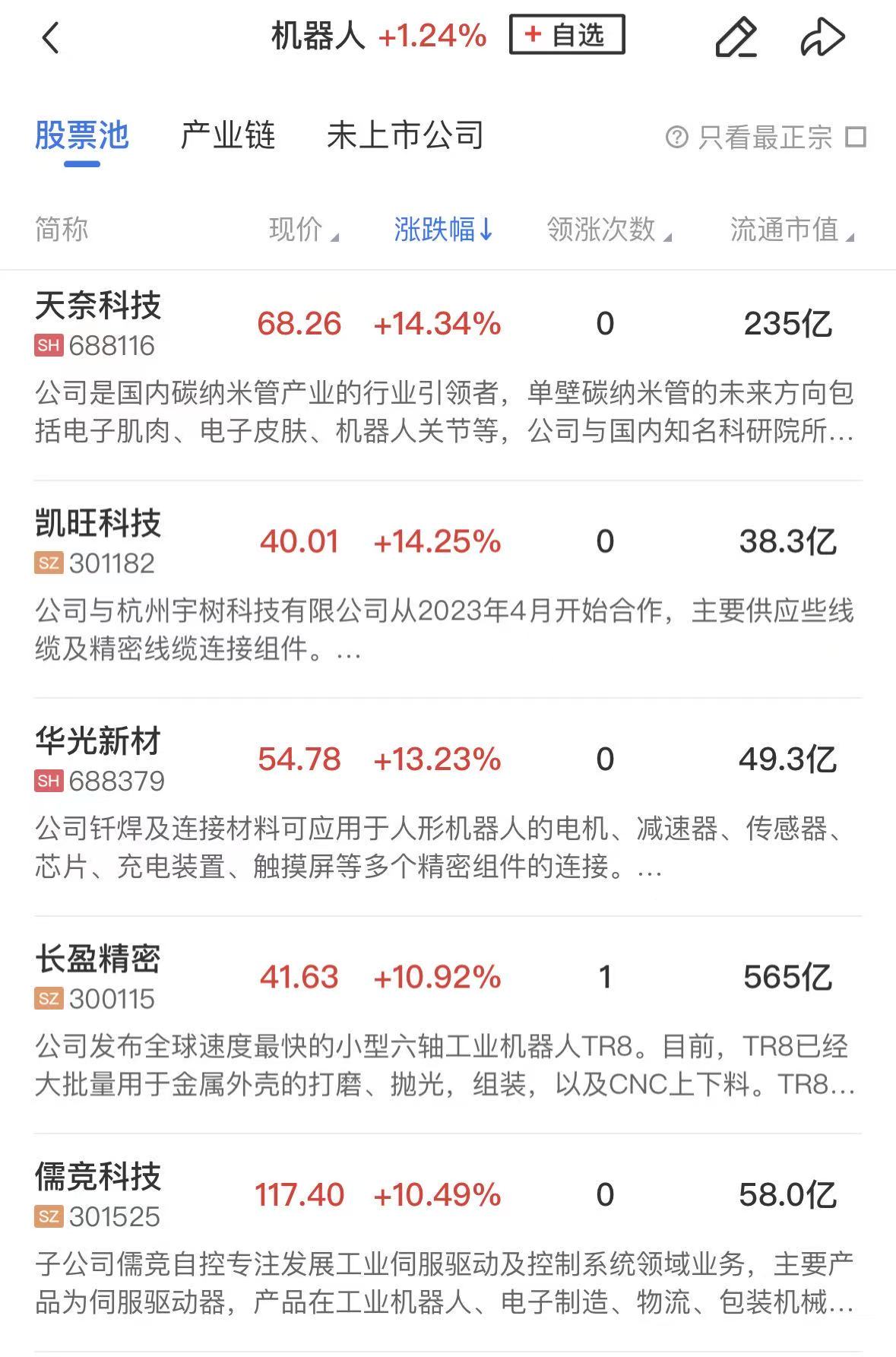Image resolution: width=896 pixels, height=1357 pixels.
Task: Sort the list by 现价
Action: click(x=302, y=230)
